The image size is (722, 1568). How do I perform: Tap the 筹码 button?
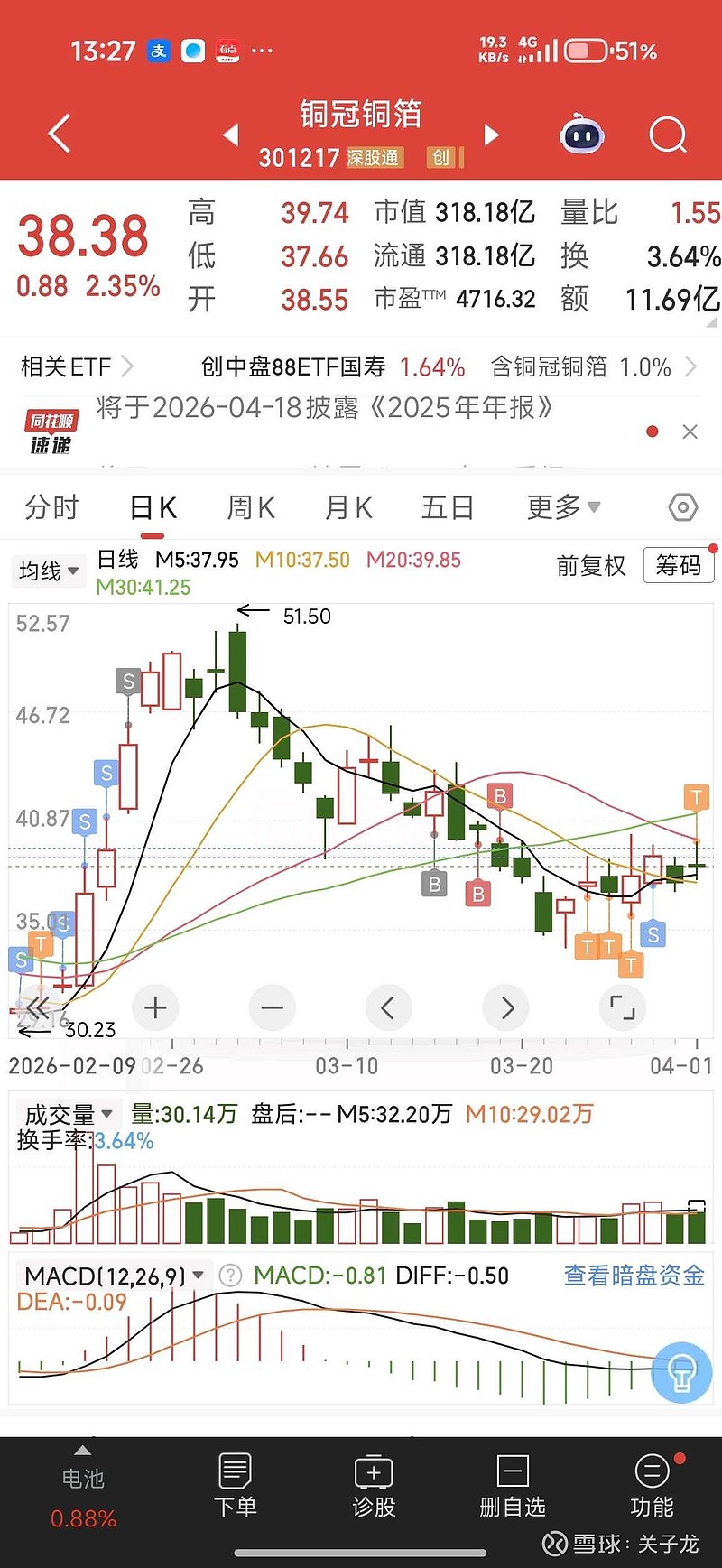click(x=679, y=566)
